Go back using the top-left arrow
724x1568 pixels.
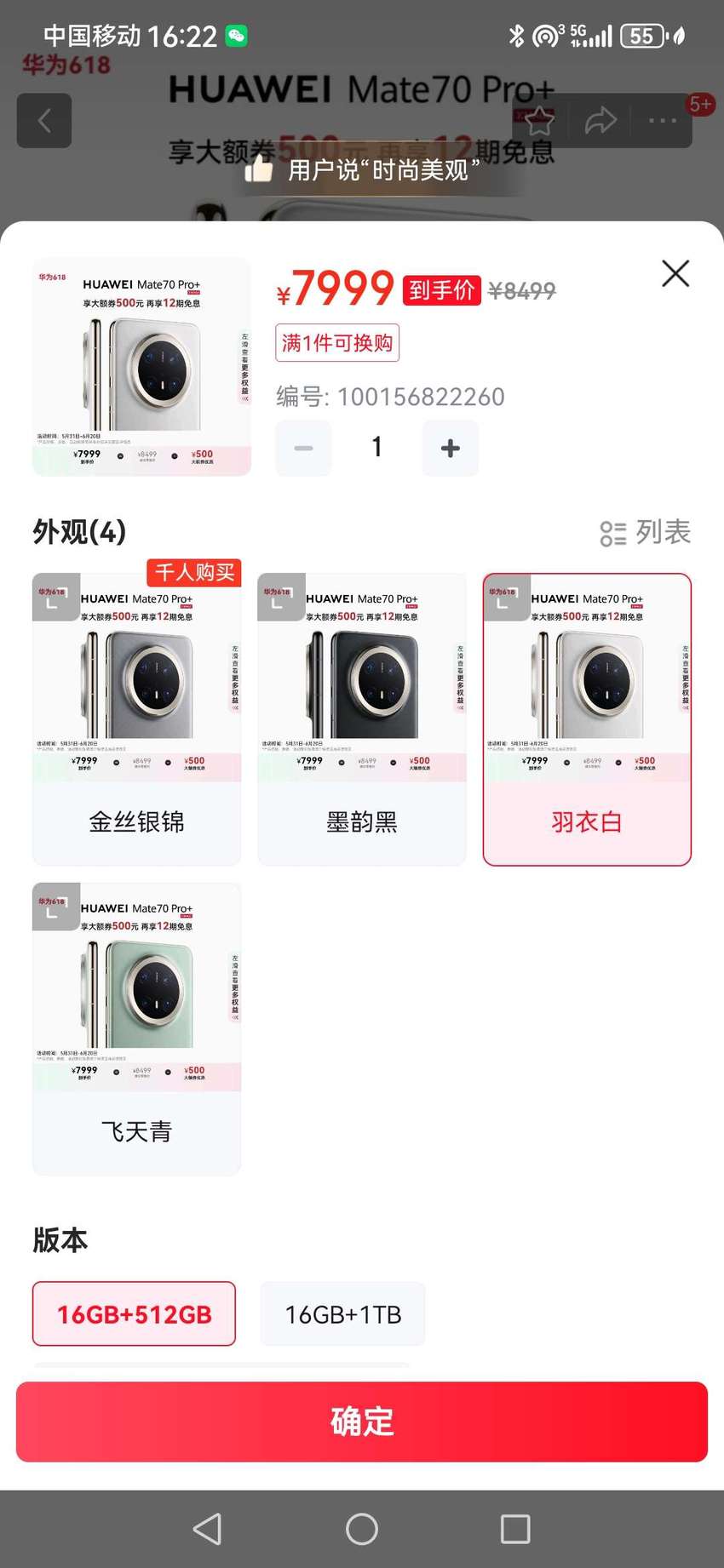pyautogui.click(x=44, y=121)
